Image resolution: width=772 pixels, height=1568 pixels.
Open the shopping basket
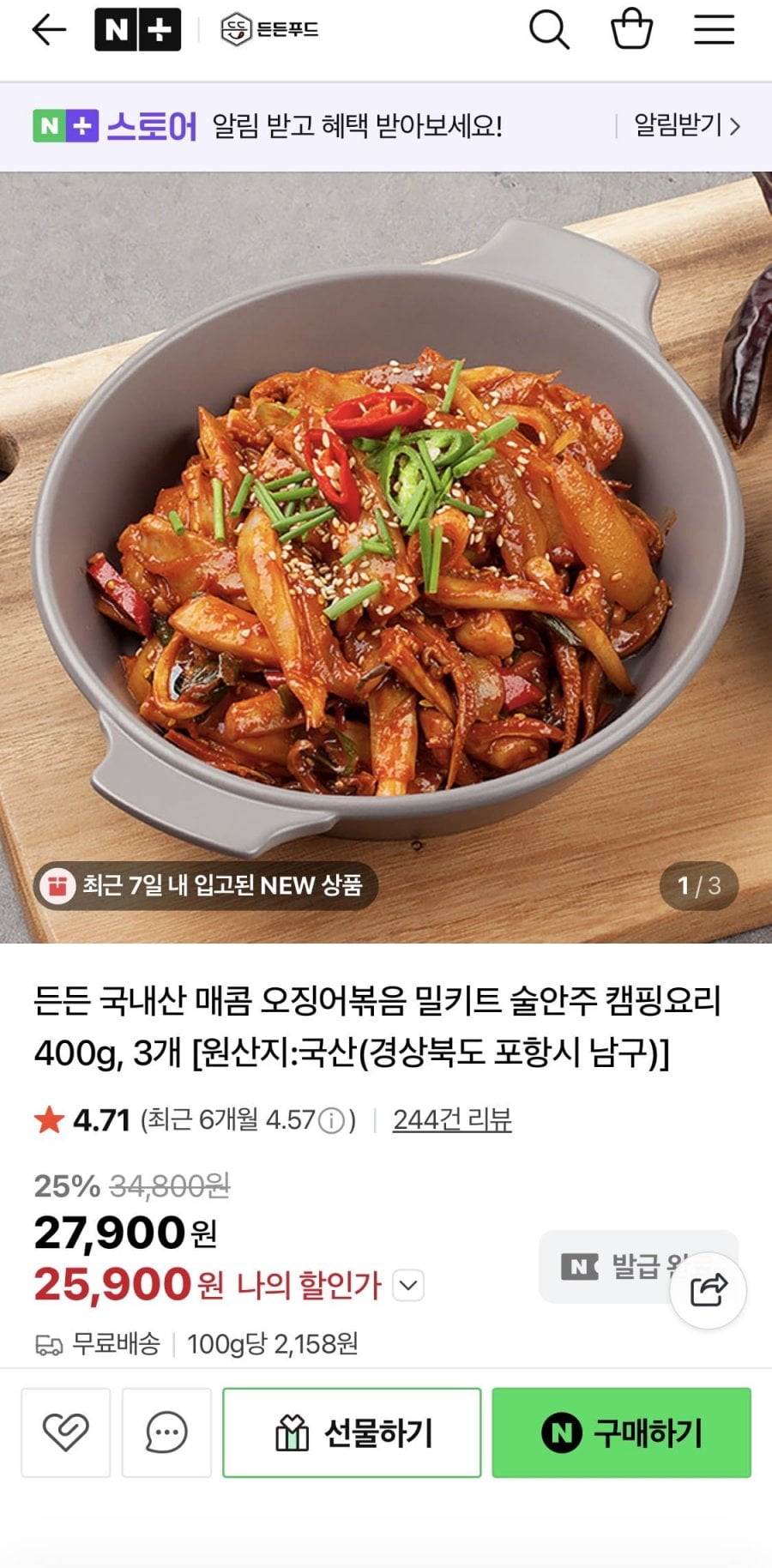pyautogui.click(x=631, y=30)
